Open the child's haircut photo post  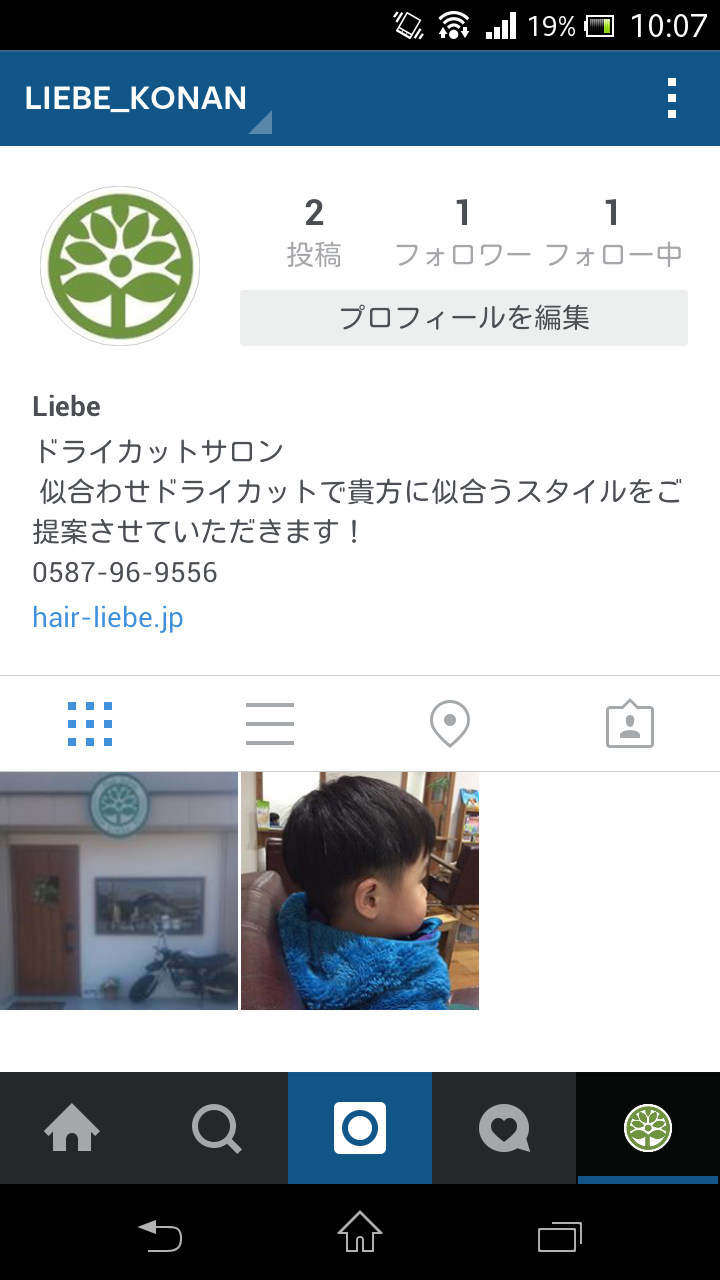(x=360, y=890)
